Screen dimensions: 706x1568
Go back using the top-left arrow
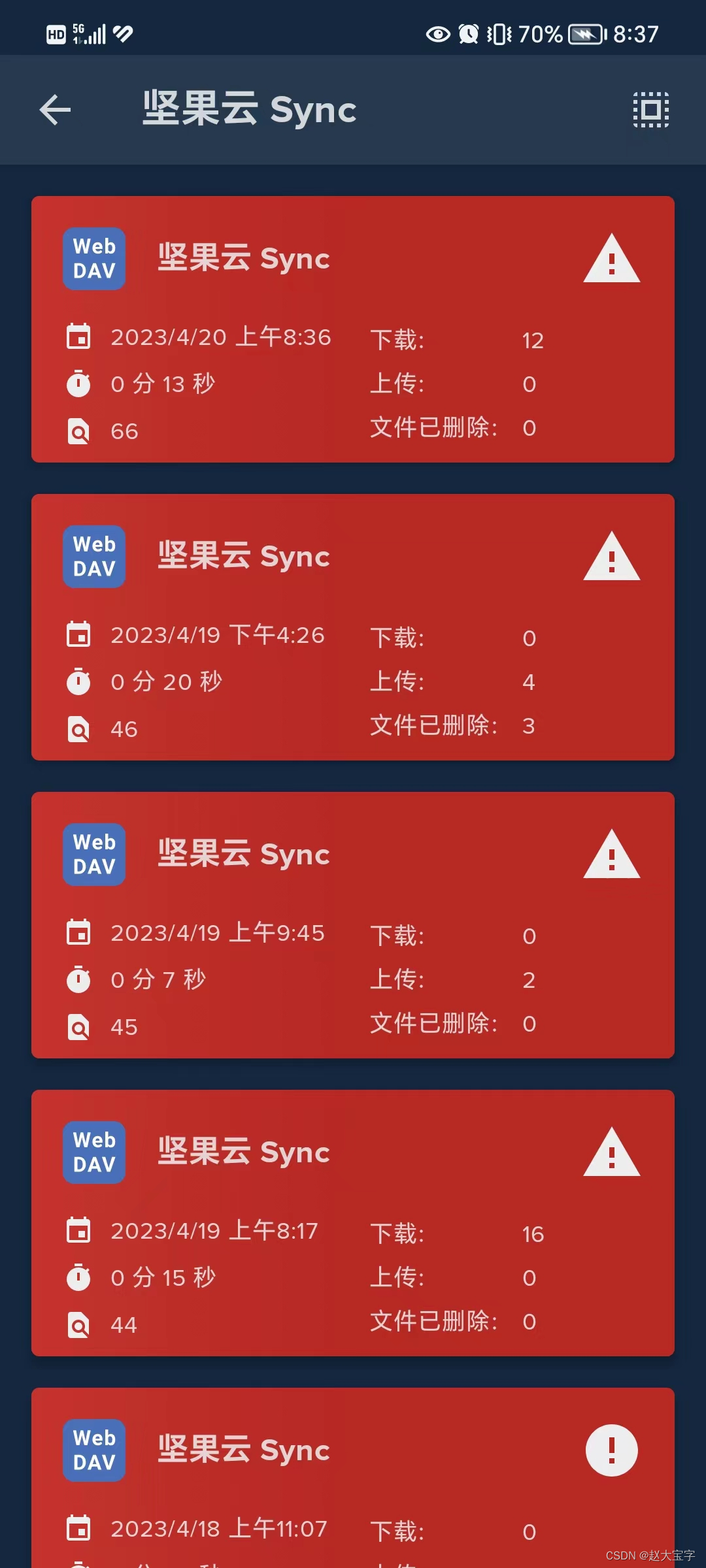55,110
